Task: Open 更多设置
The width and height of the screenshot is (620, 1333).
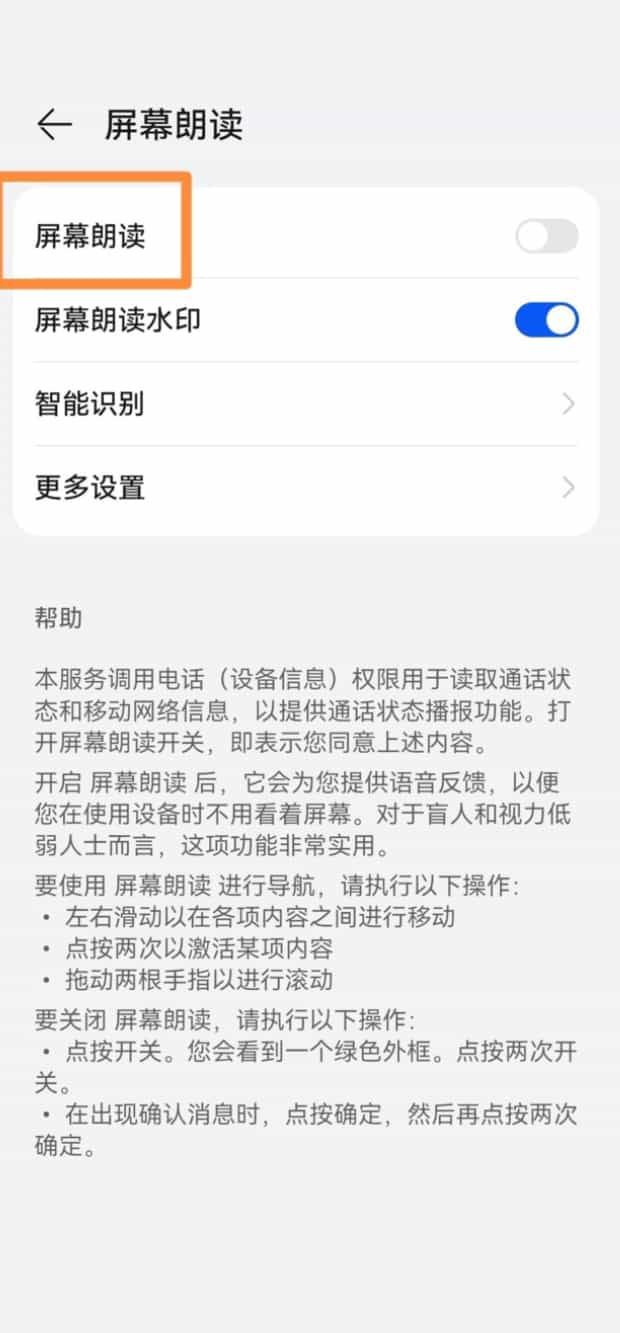Action: coord(305,488)
